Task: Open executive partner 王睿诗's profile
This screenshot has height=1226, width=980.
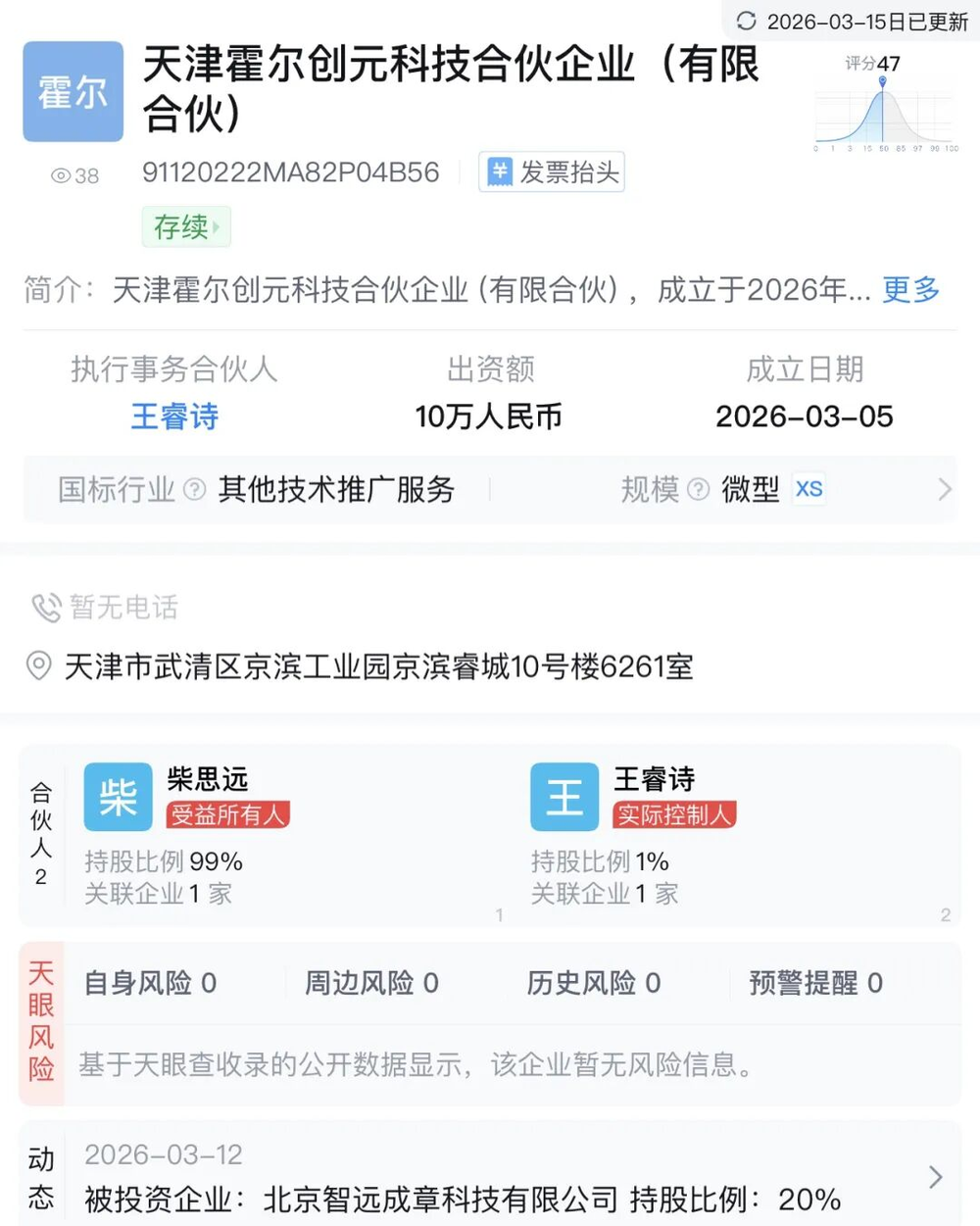Action: [174, 417]
